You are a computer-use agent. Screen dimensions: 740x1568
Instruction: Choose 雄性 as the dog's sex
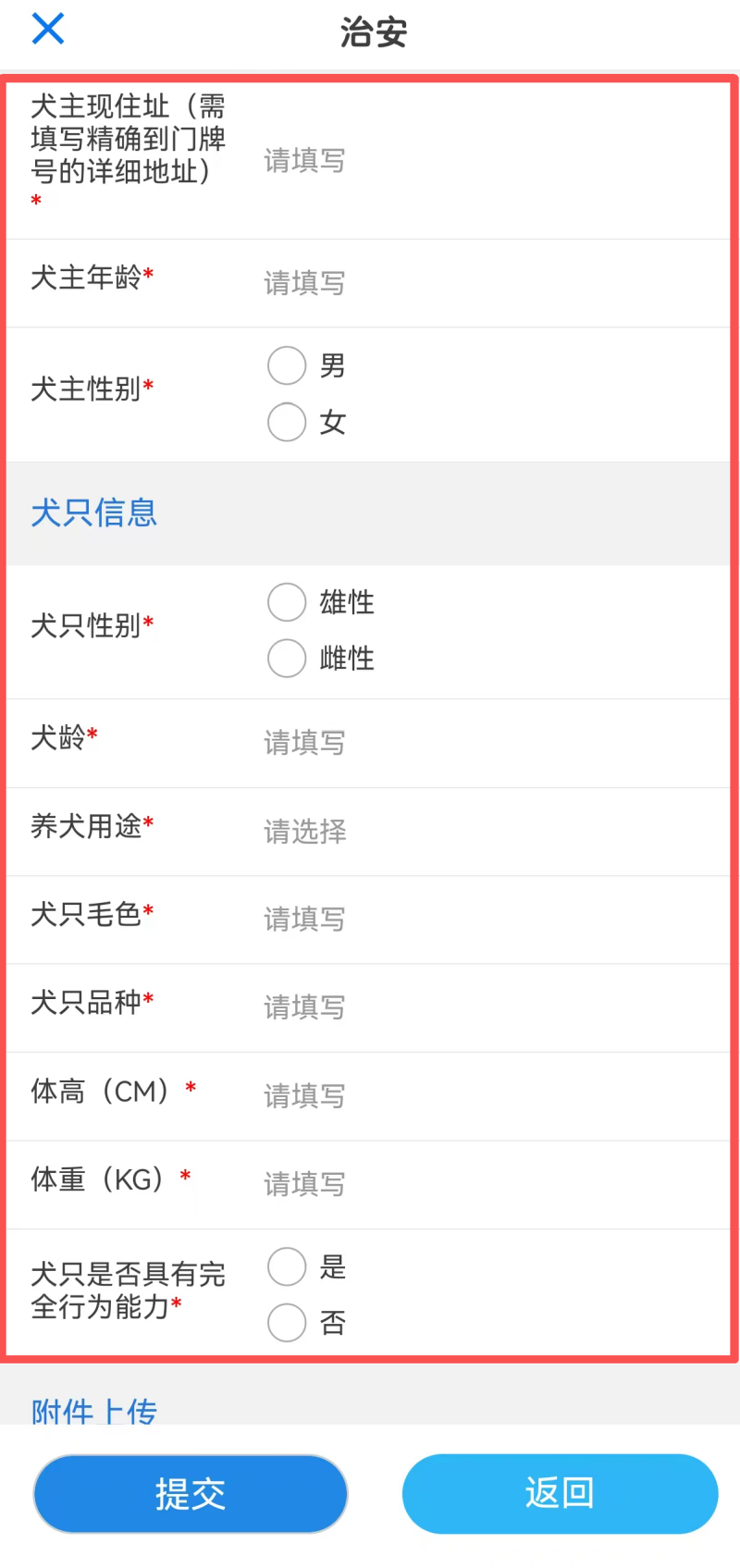pyautogui.click(x=286, y=602)
